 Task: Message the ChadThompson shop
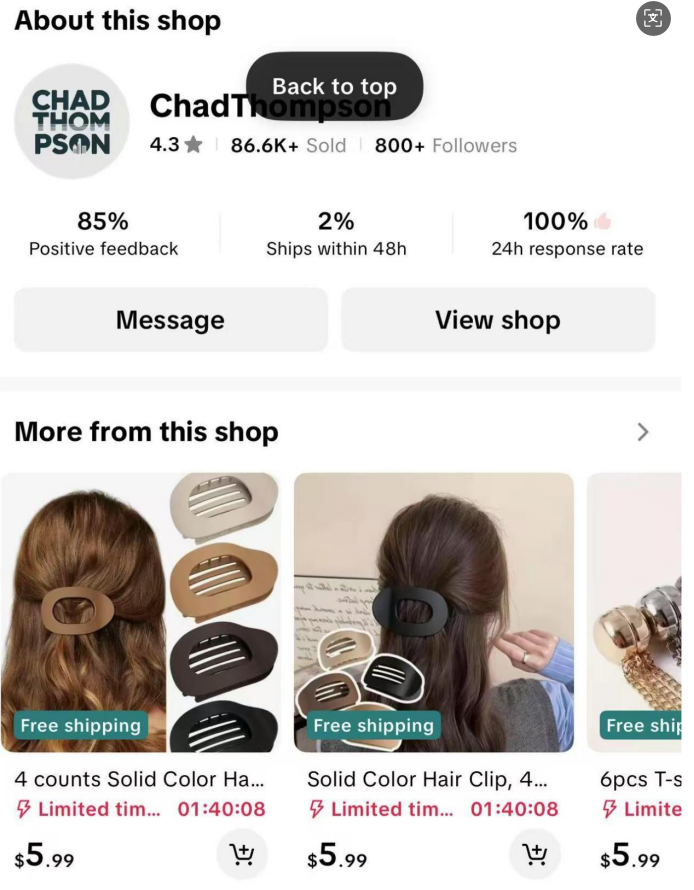(170, 320)
